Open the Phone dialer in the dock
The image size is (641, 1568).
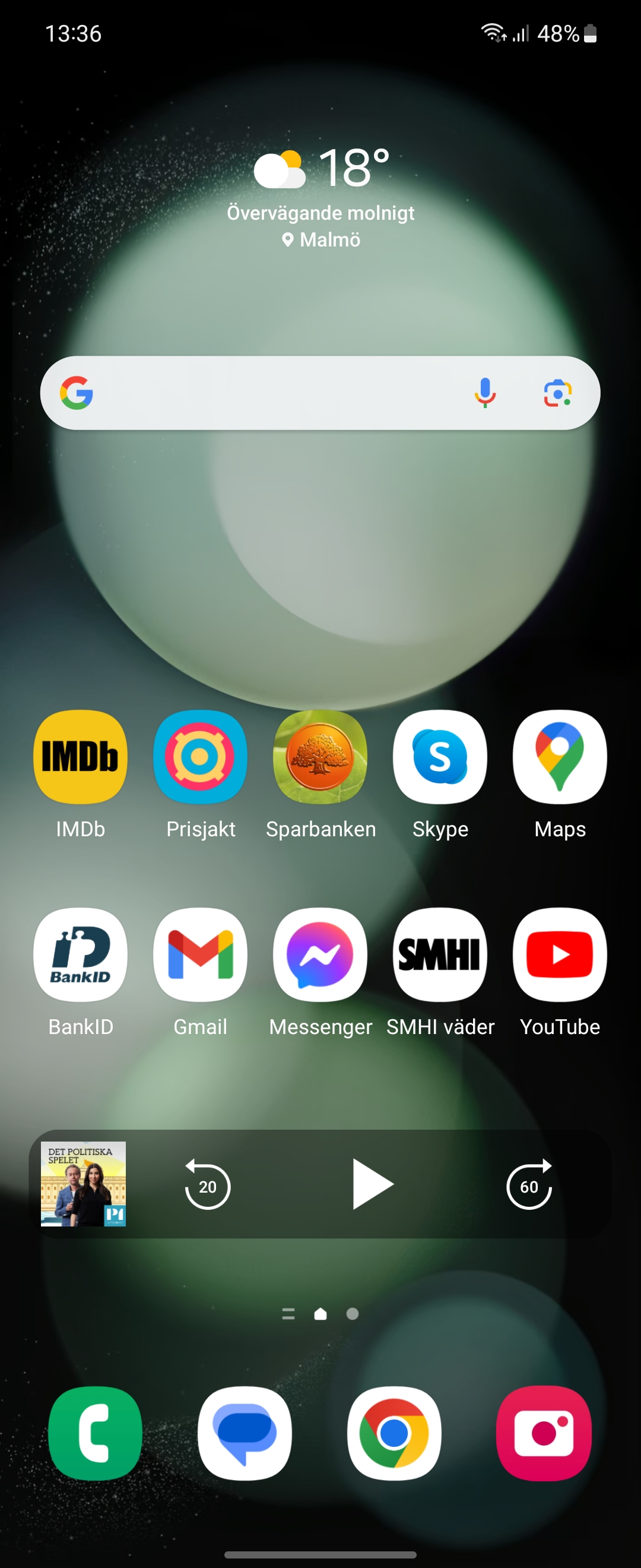(x=96, y=1433)
